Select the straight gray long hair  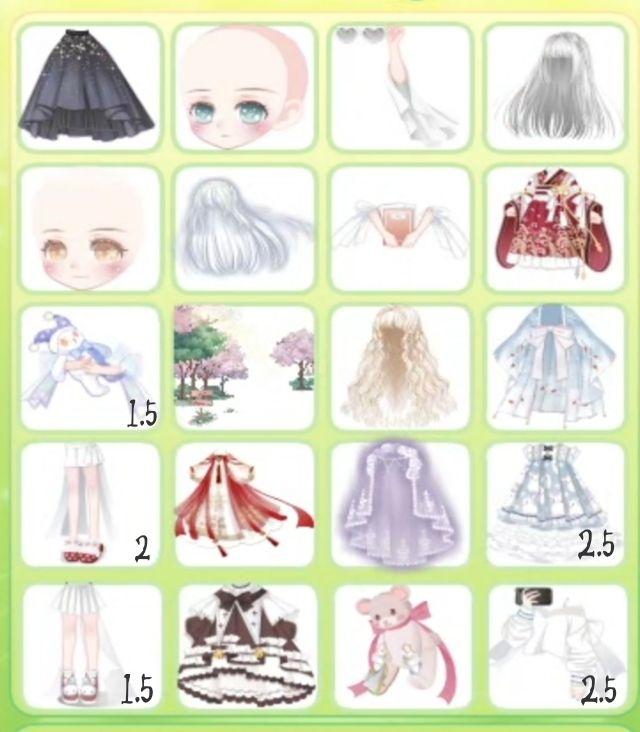[556, 87]
